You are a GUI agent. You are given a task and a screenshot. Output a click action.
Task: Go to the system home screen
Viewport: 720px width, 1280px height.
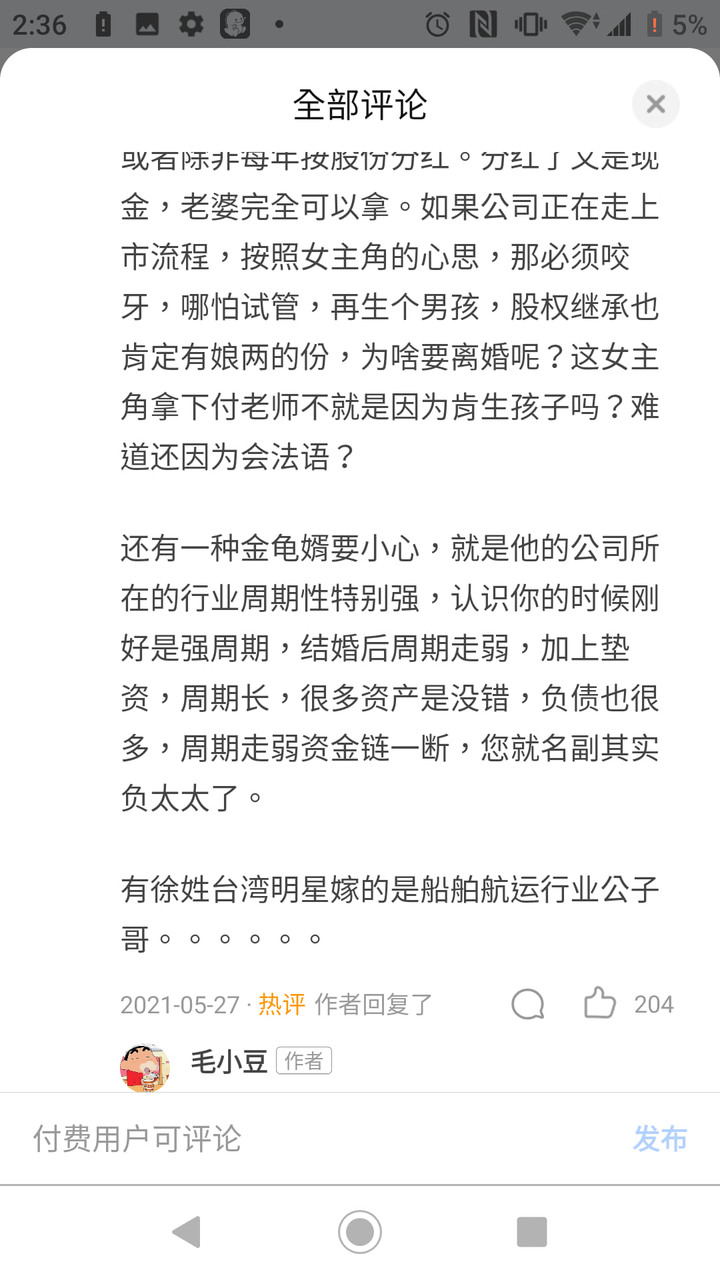360,1231
